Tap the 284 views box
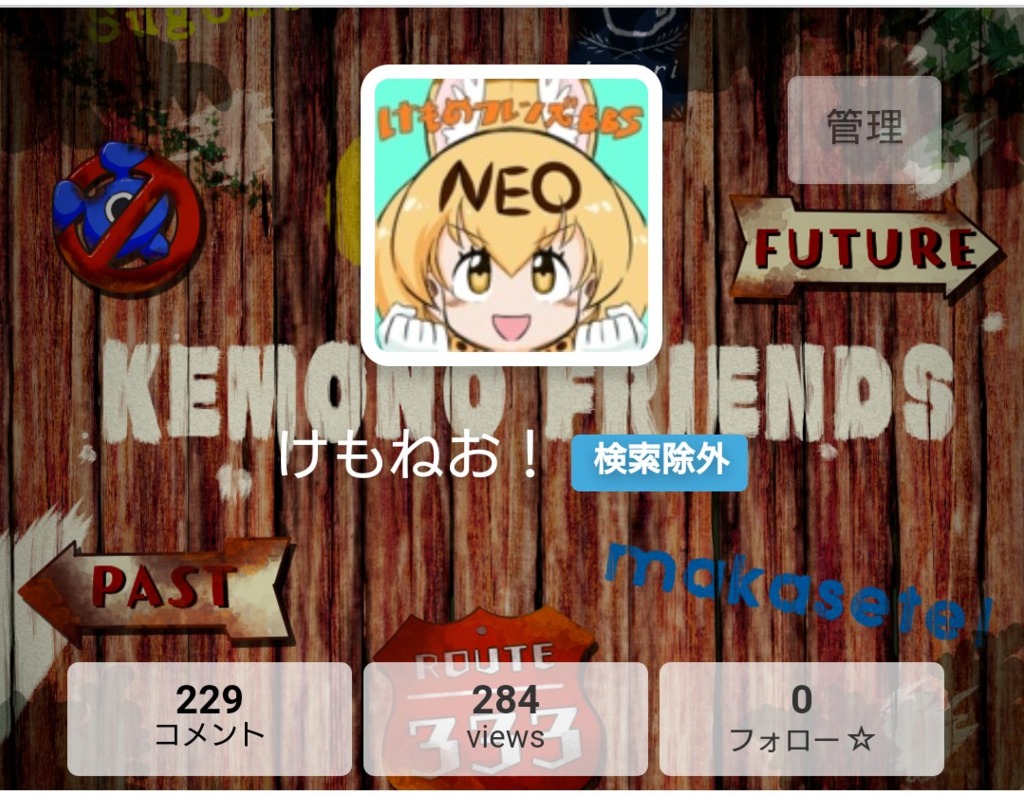This screenshot has height=795, width=1024. pyautogui.click(x=505, y=718)
